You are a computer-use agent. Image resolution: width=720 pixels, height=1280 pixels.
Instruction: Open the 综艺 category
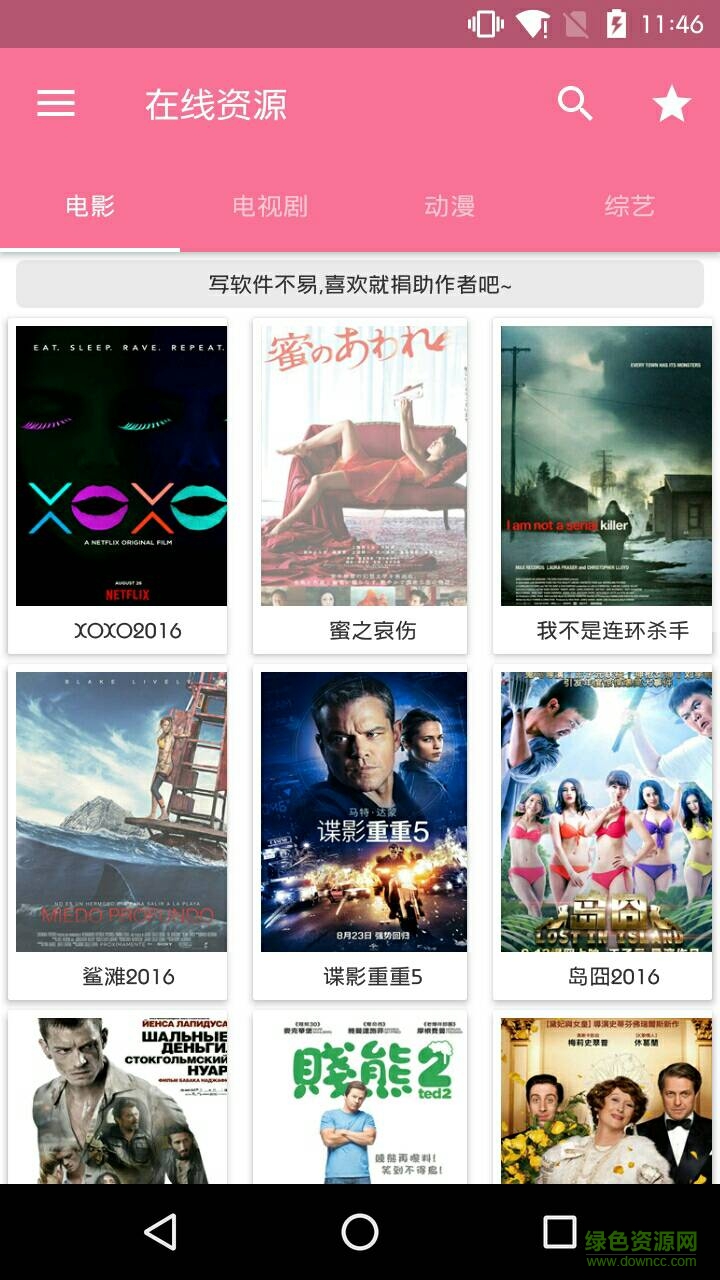click(629, 206)
